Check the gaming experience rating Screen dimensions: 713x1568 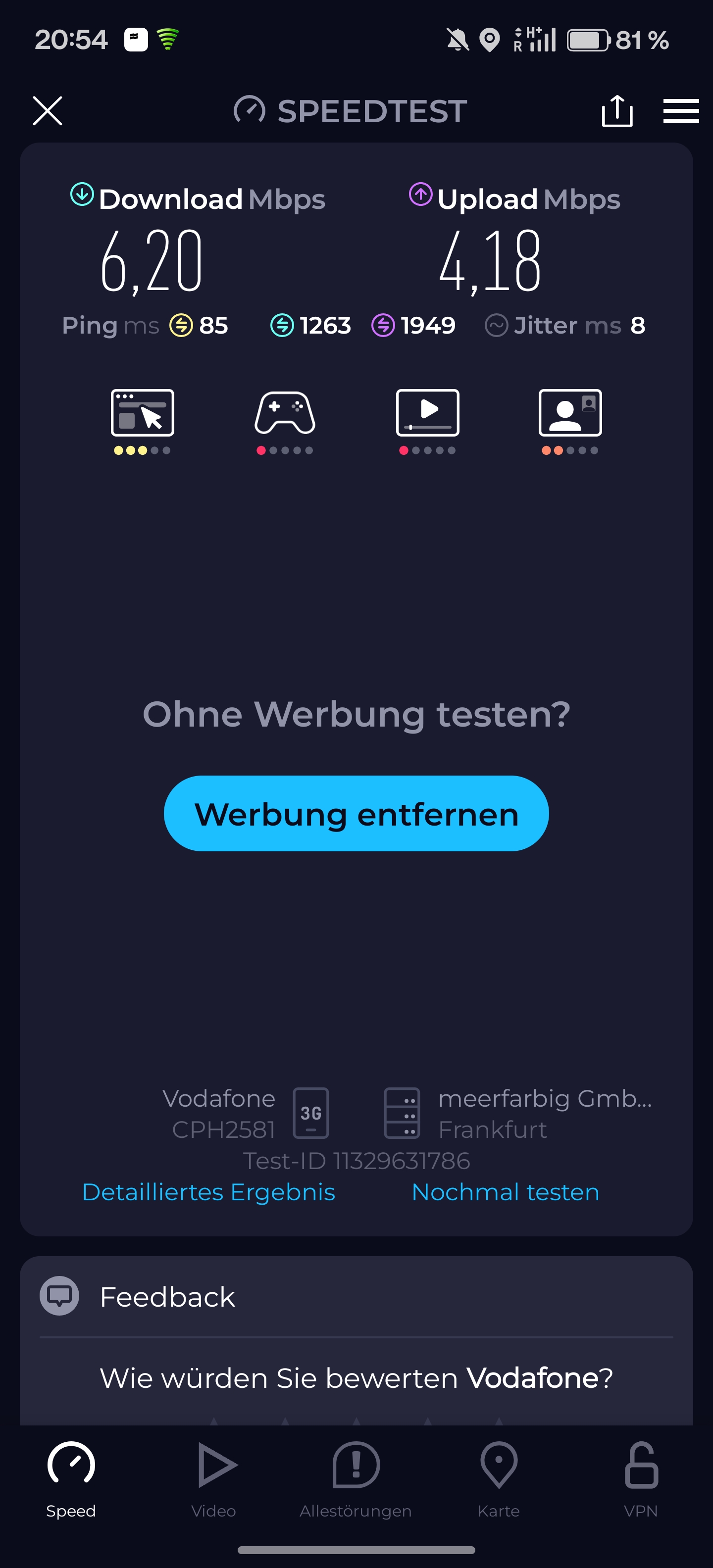[x=285, y=420]
